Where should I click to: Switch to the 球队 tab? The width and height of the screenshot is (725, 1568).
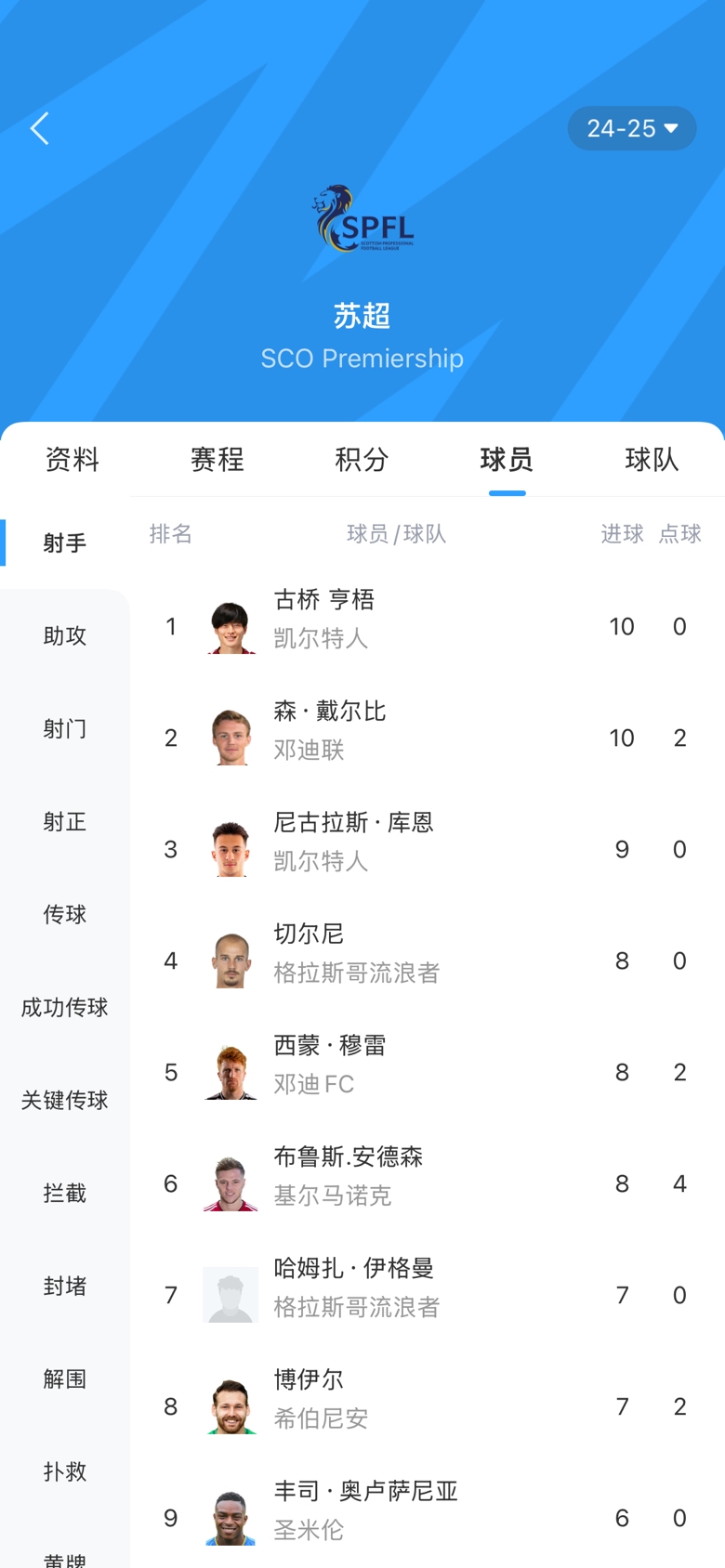click(652, 459)
